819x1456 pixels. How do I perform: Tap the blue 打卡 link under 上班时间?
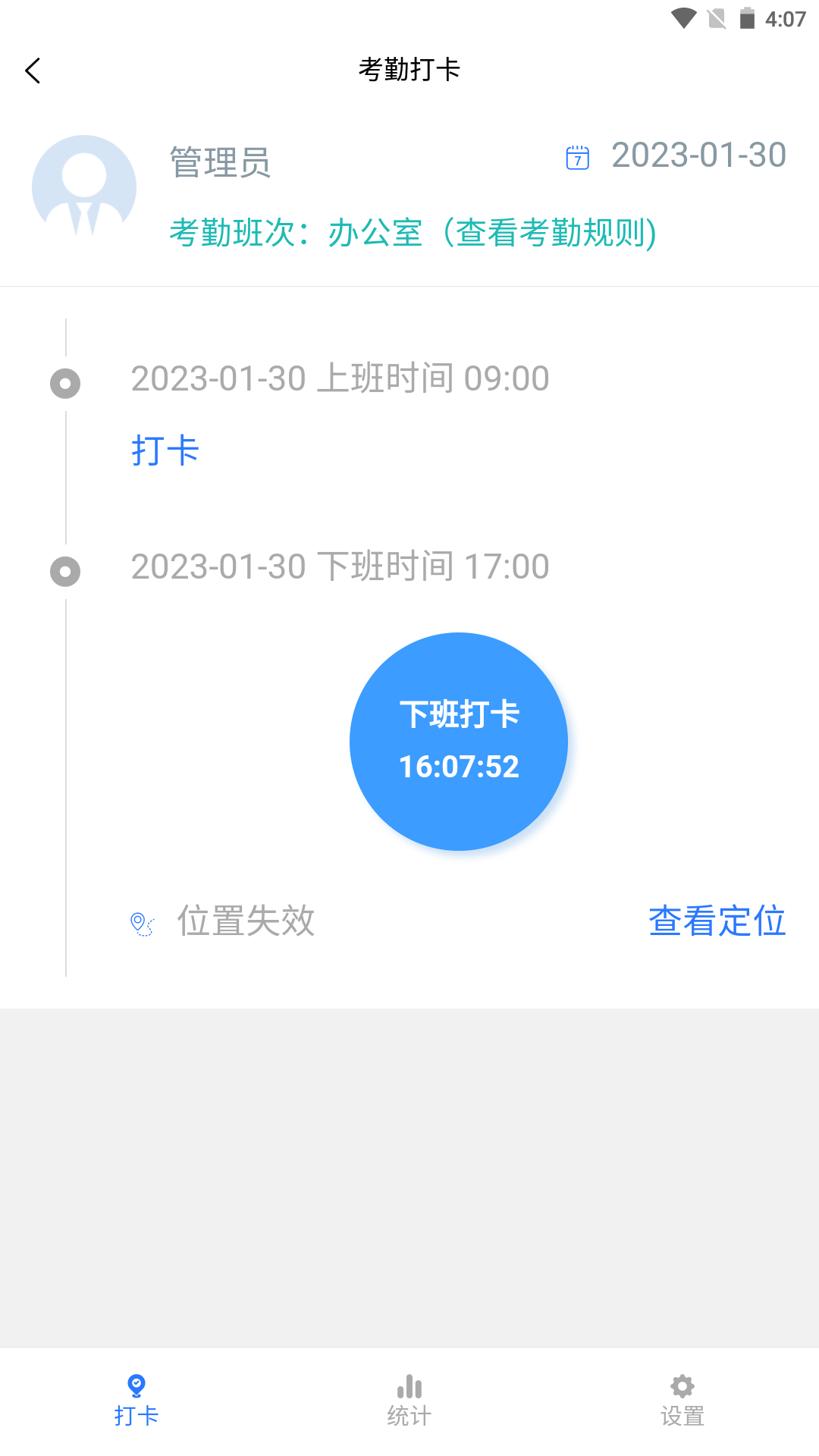165,450
